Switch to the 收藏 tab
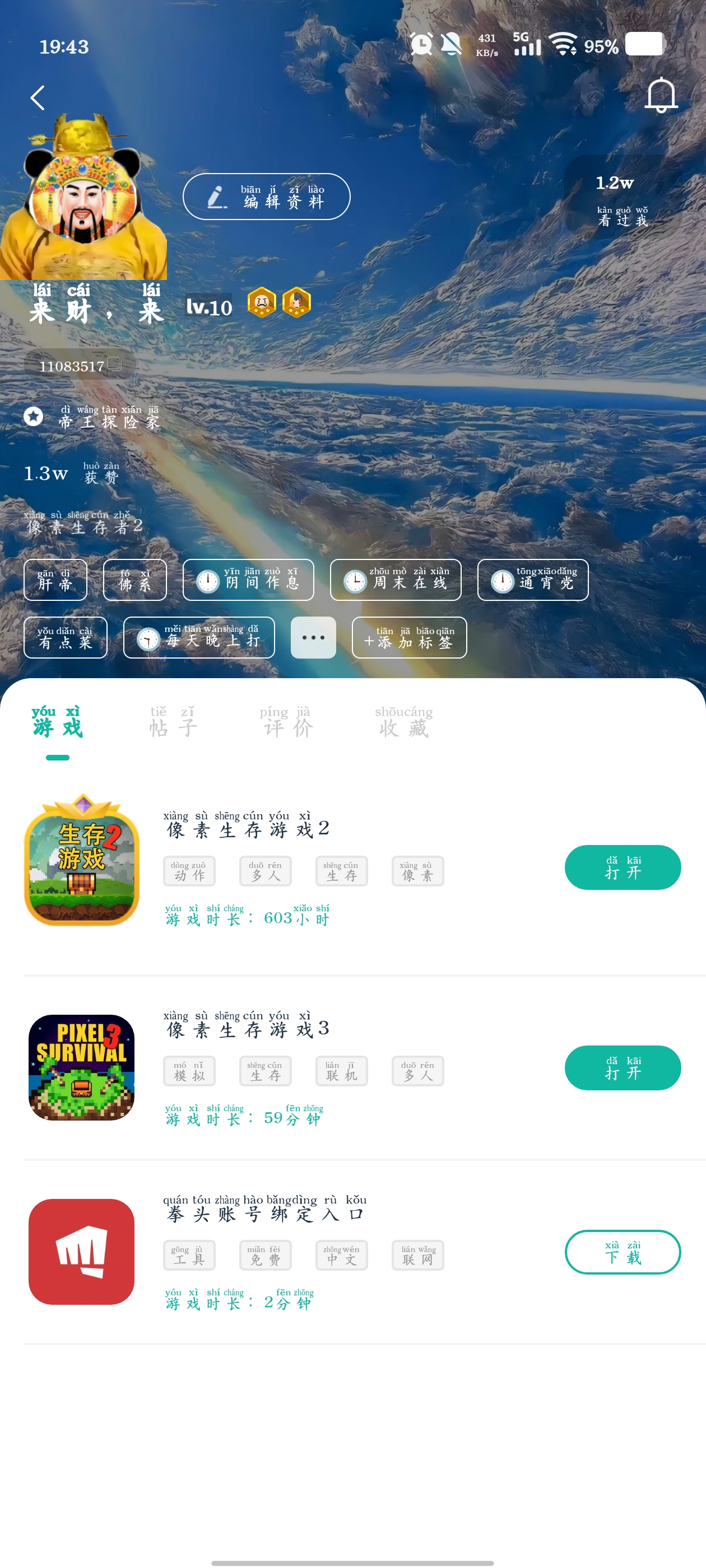 tap(403, 722)
